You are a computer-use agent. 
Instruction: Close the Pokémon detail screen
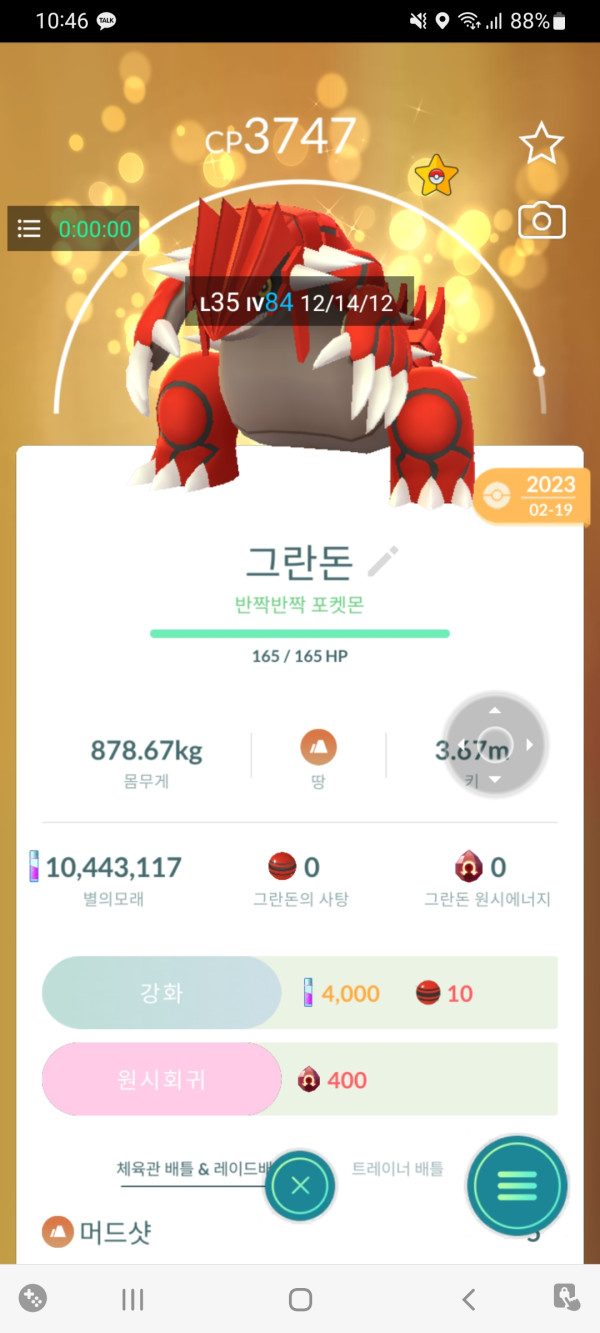coord(300,1187)
